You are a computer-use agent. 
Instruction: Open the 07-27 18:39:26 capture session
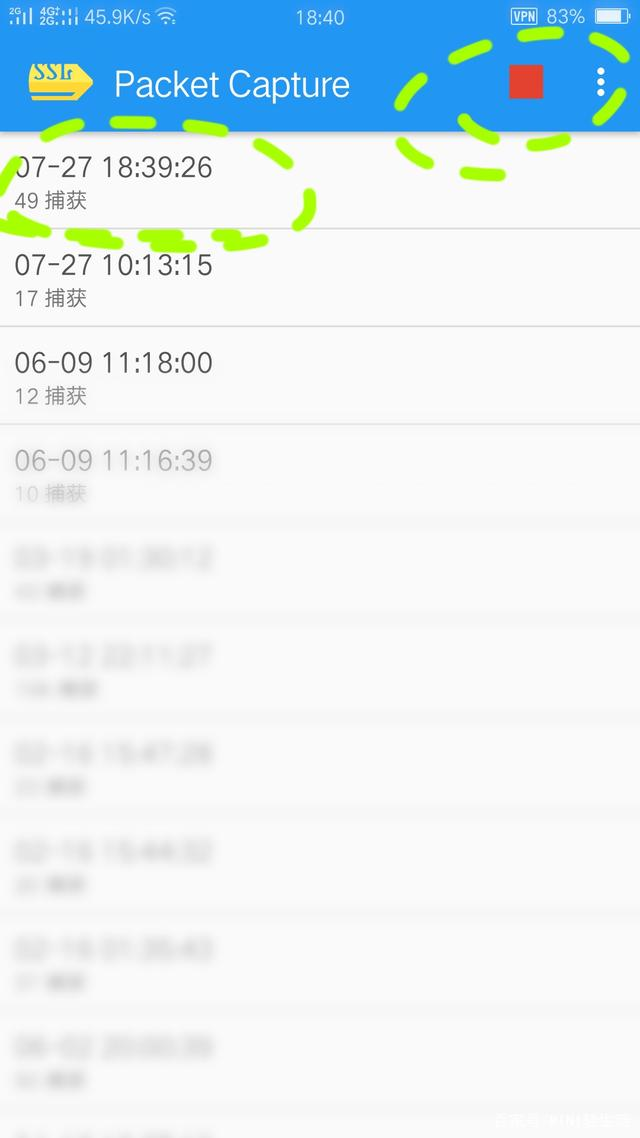(x=320, y=181)
